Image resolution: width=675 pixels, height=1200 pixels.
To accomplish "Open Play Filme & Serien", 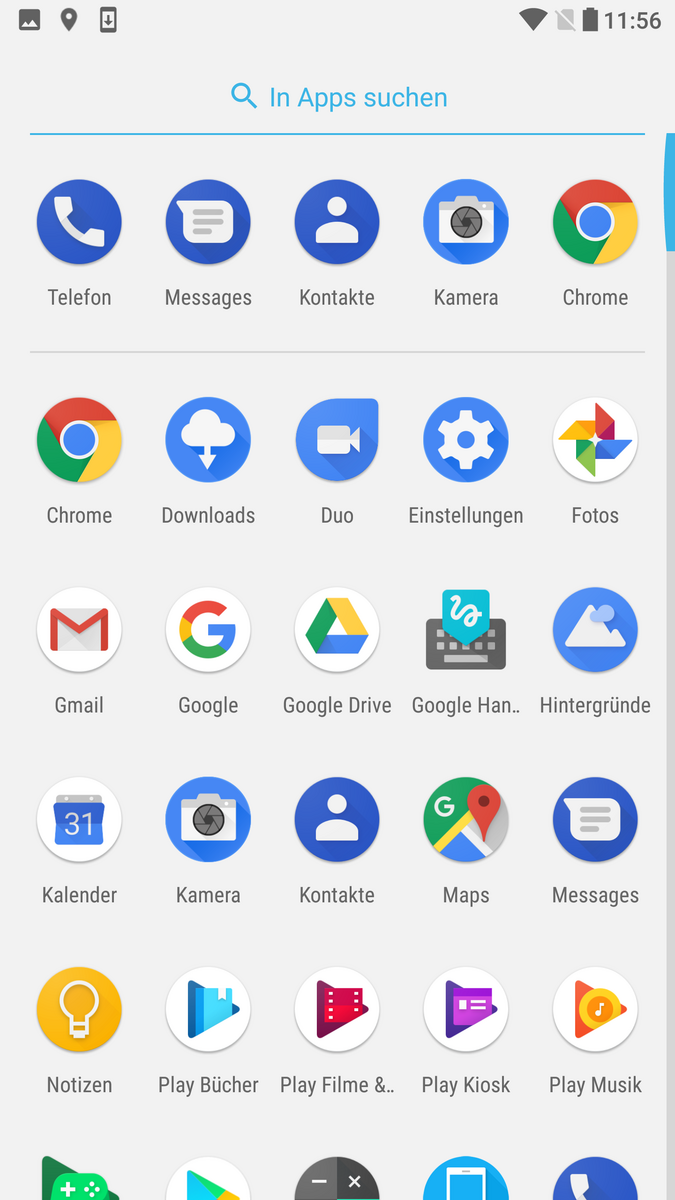I will point(337,1010).
